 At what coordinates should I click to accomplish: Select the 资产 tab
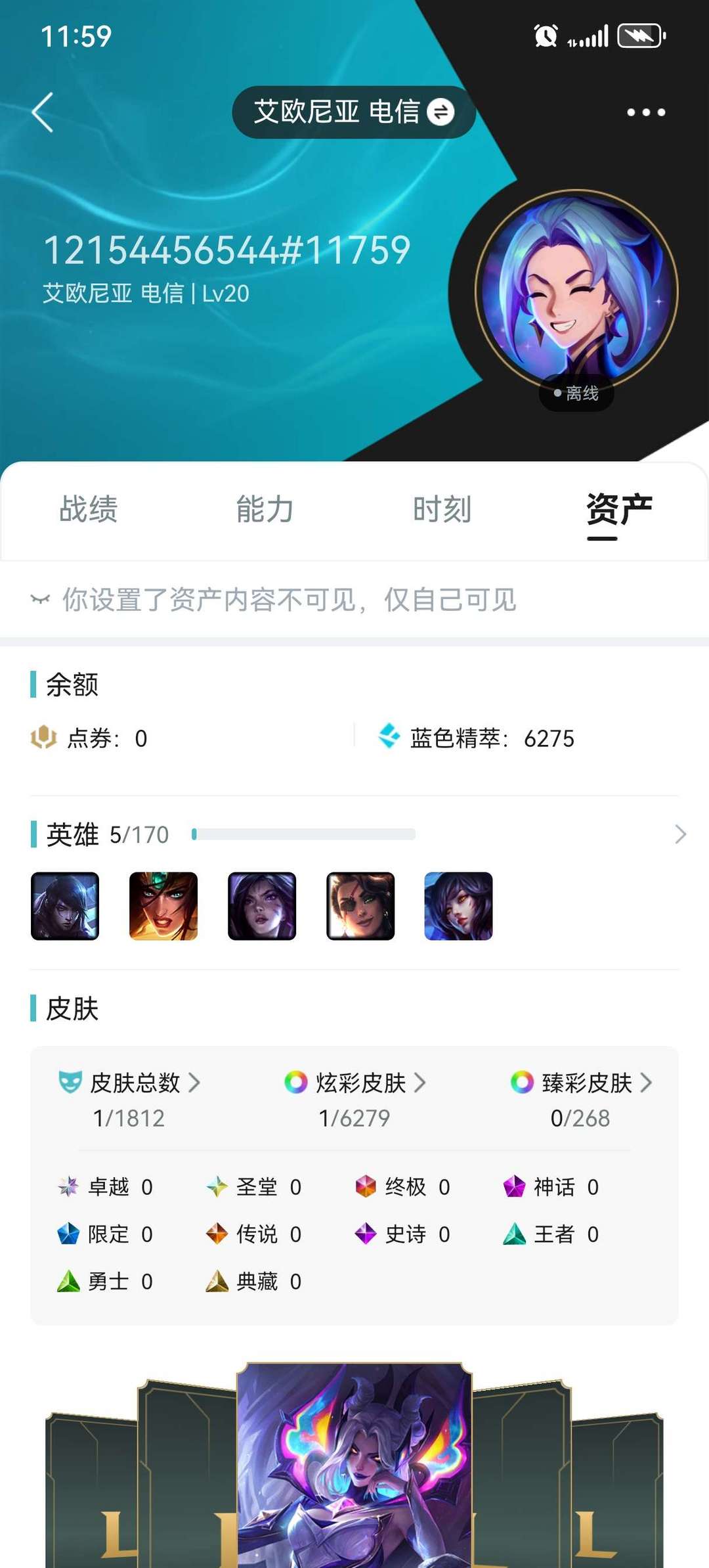tap(619, 510)
